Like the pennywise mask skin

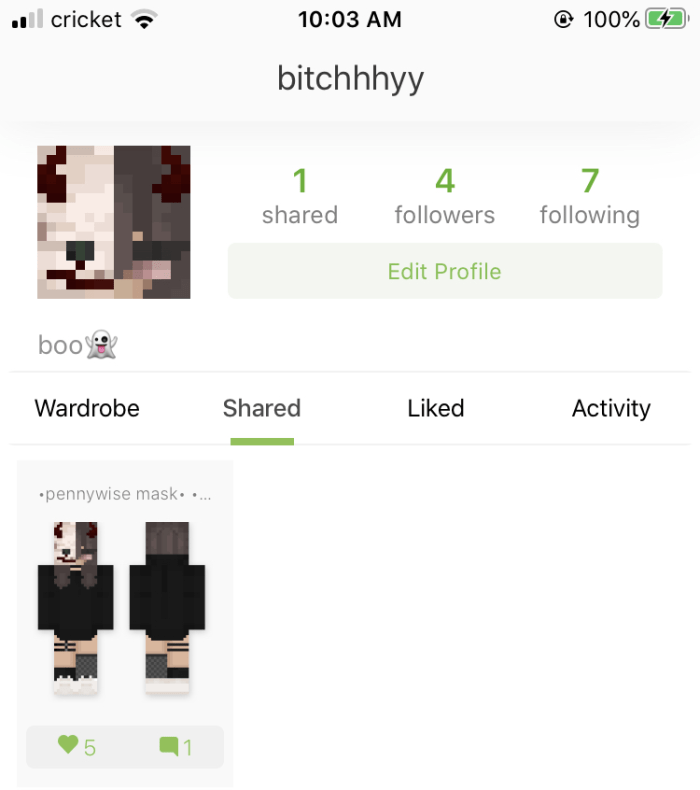tap(77, 746)
